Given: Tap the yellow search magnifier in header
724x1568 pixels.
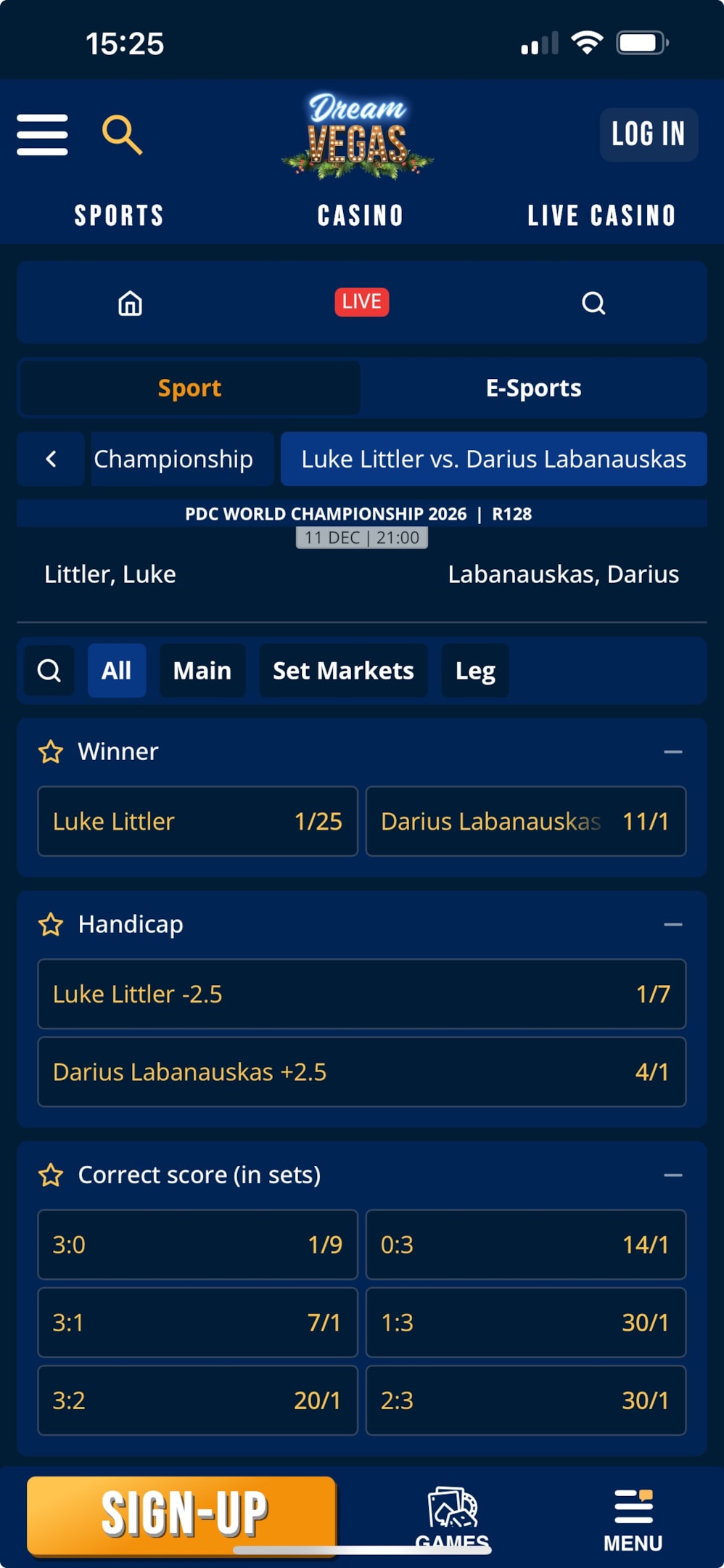Looking at the screenshot, I should coord(121,134).
